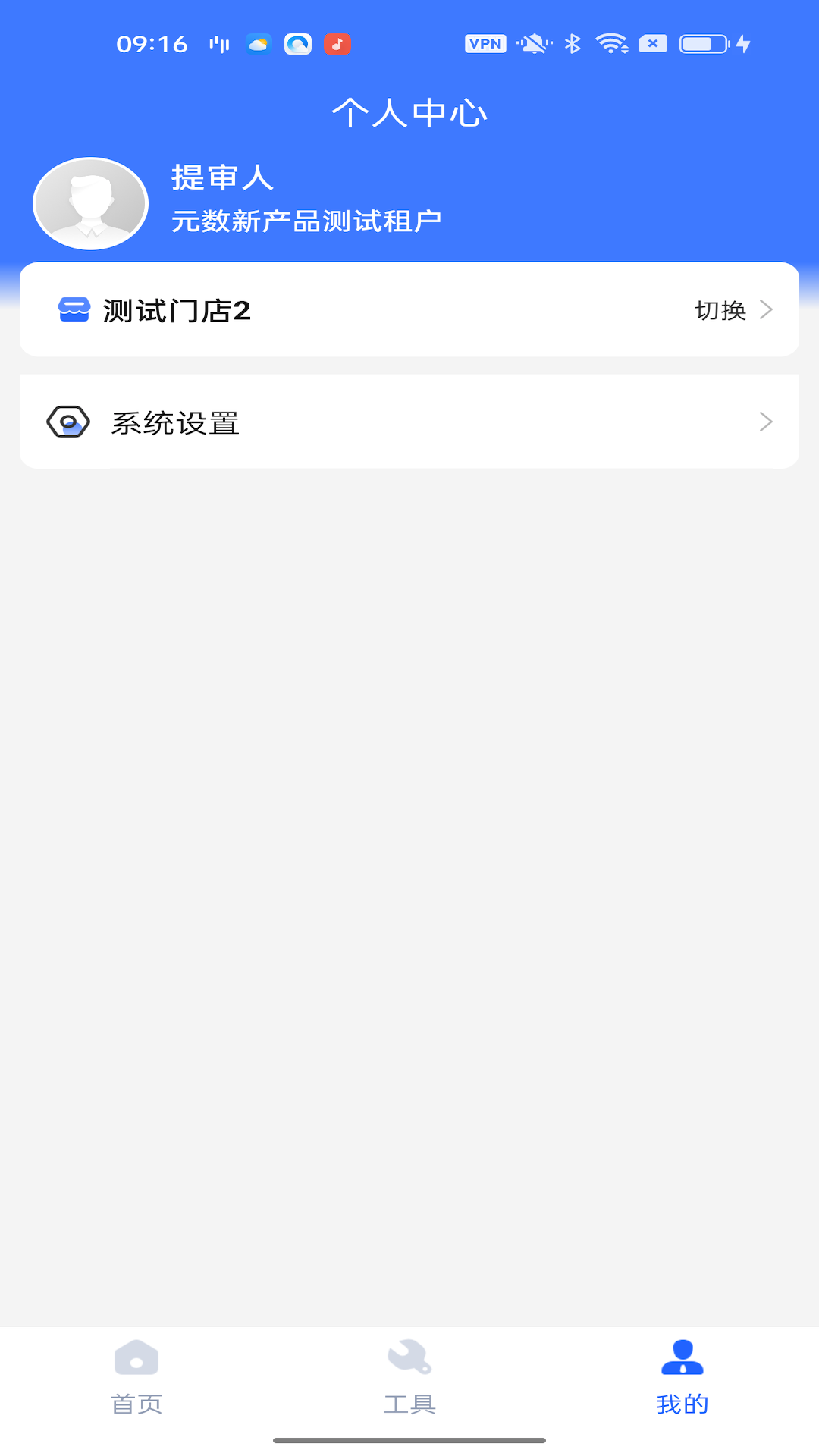Open the store icon beside 测试门店2
Viewport: 819px width, 1456px height.
pos(72,309)
